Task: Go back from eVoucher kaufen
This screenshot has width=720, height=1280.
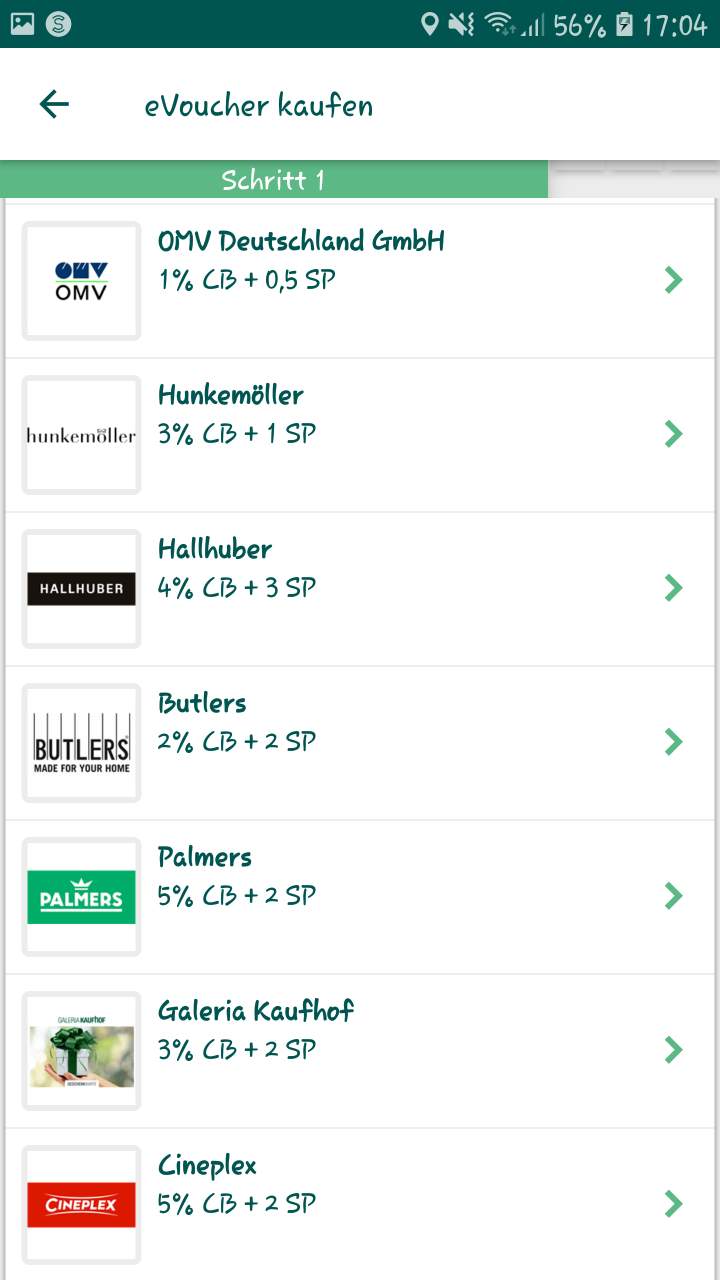Action: point(54,104)
